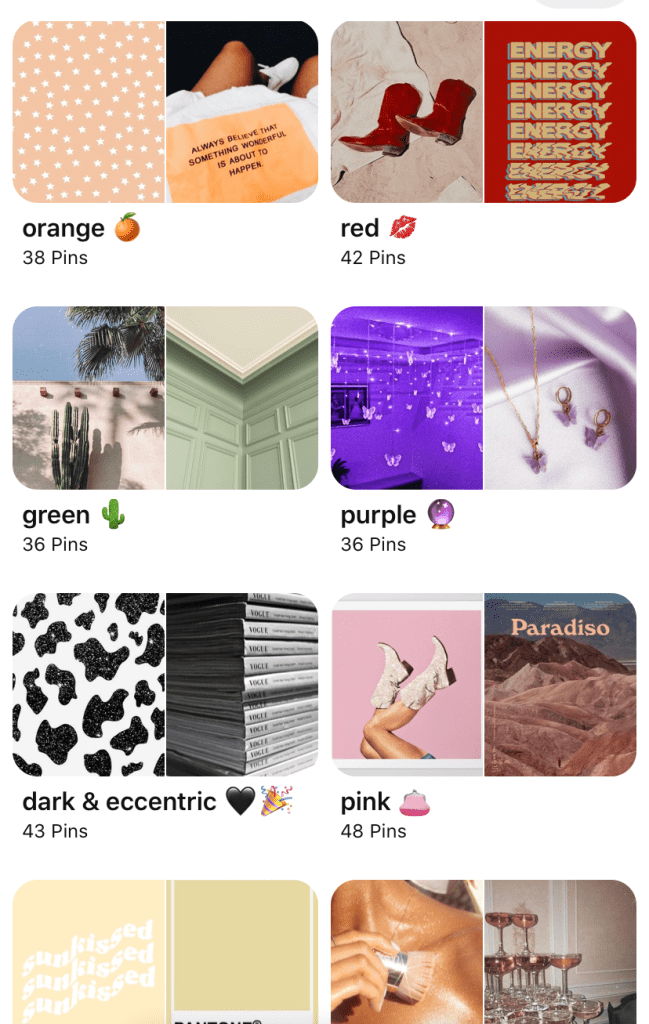This screenshot has width=649, height=1024.
Task: Open the pink board with 48 Pins
Action: [x=483, y=685]
